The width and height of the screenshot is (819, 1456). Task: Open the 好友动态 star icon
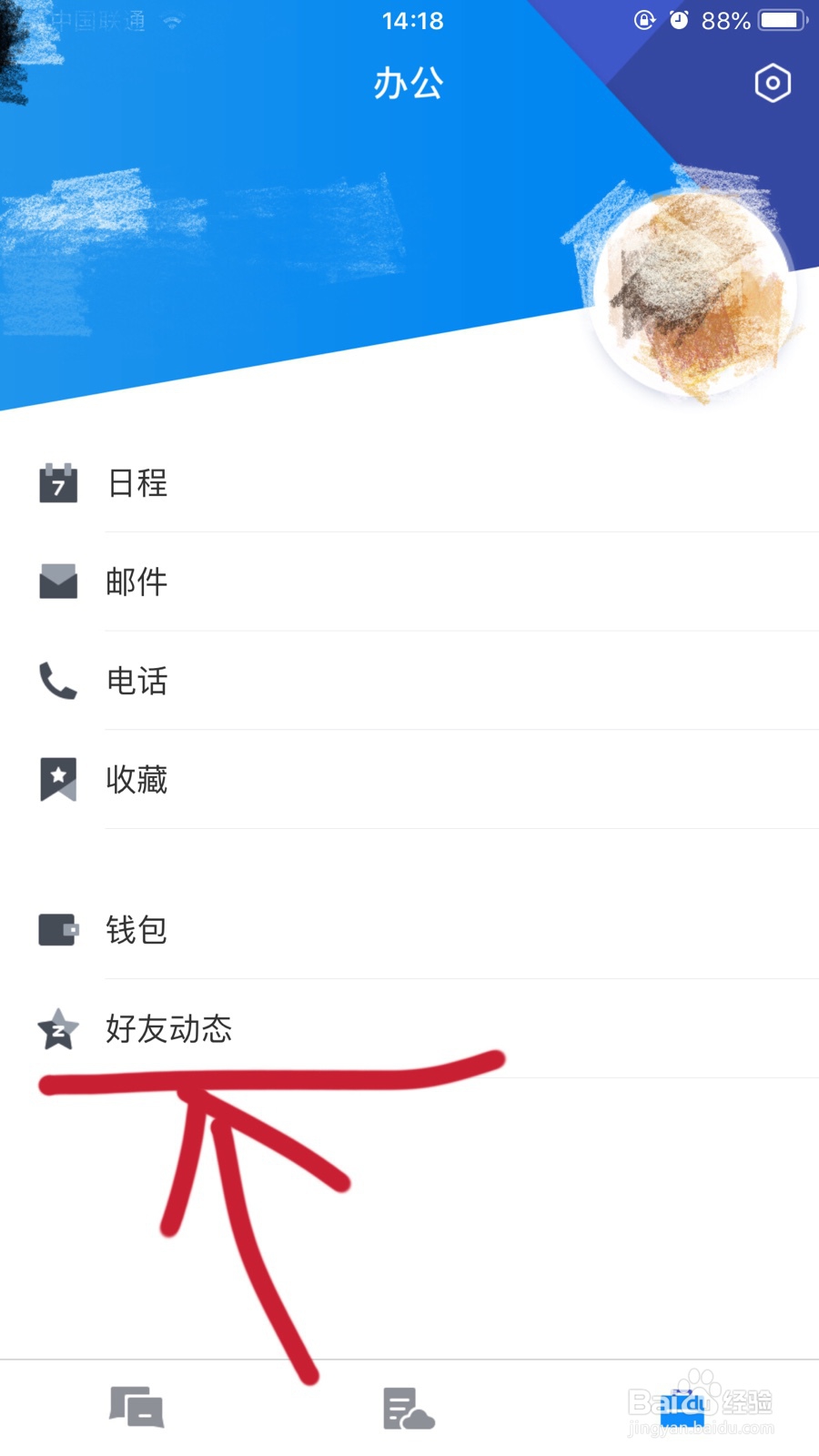pos(56,1031)
